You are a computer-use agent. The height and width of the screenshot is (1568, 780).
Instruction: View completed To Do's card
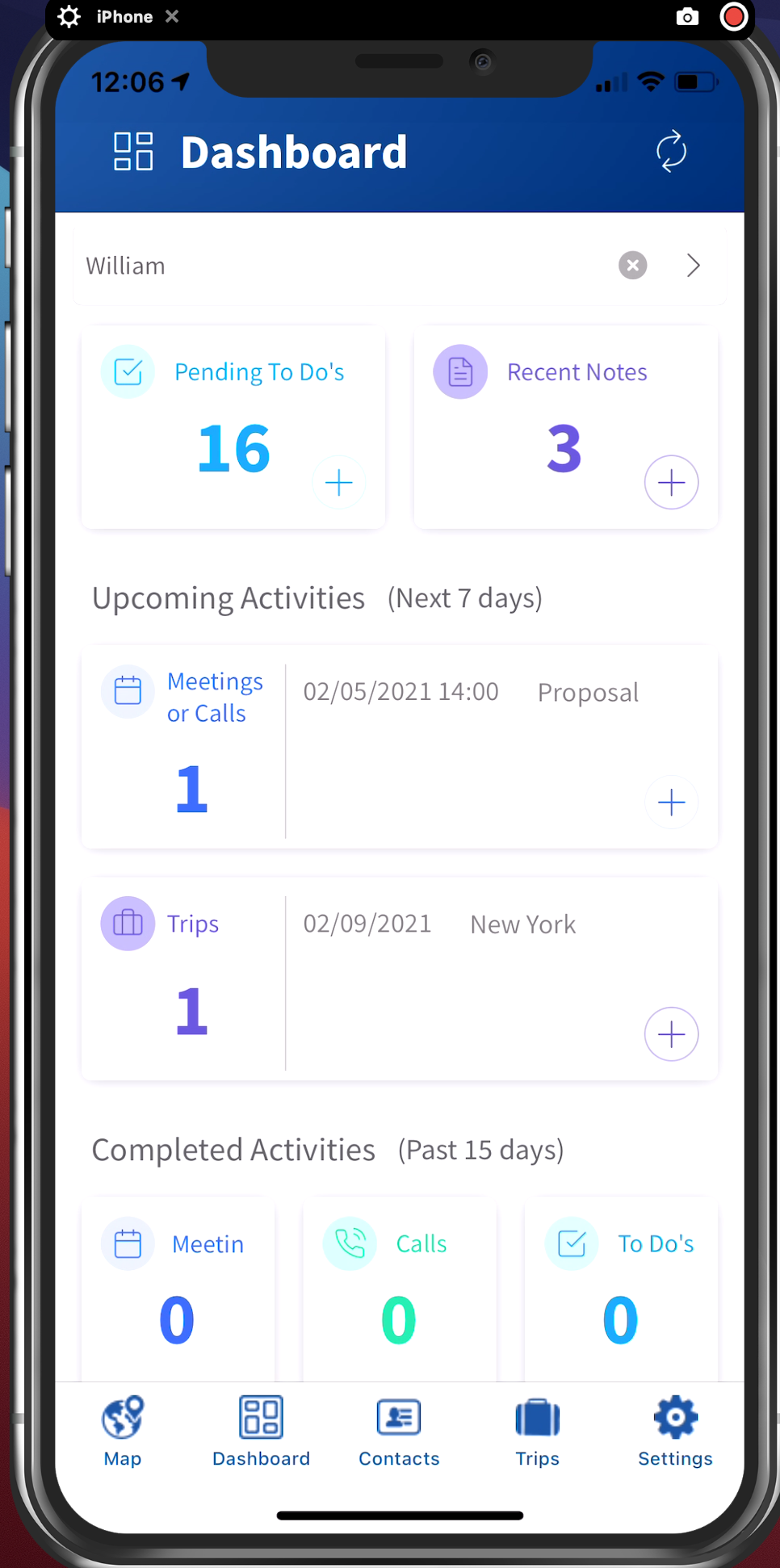pos(621,1289)
